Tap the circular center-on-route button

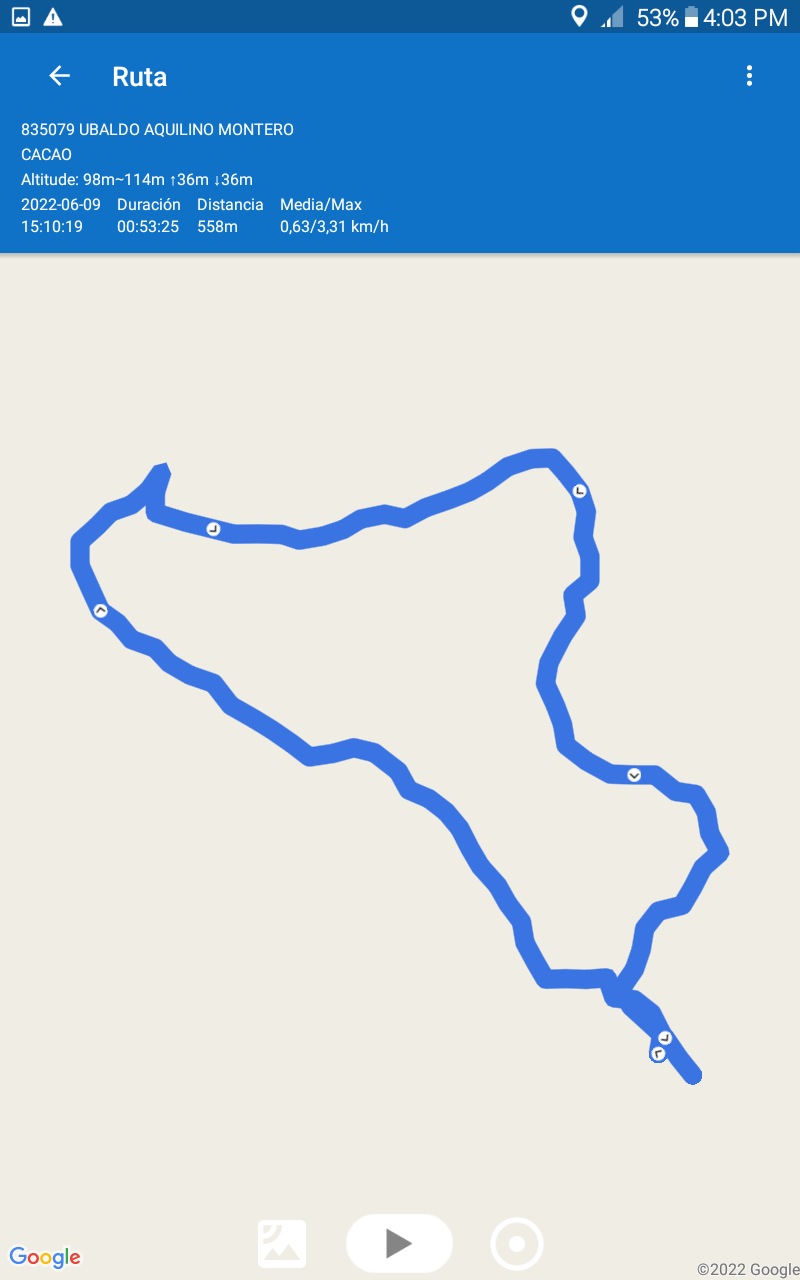click(517, 1244)
